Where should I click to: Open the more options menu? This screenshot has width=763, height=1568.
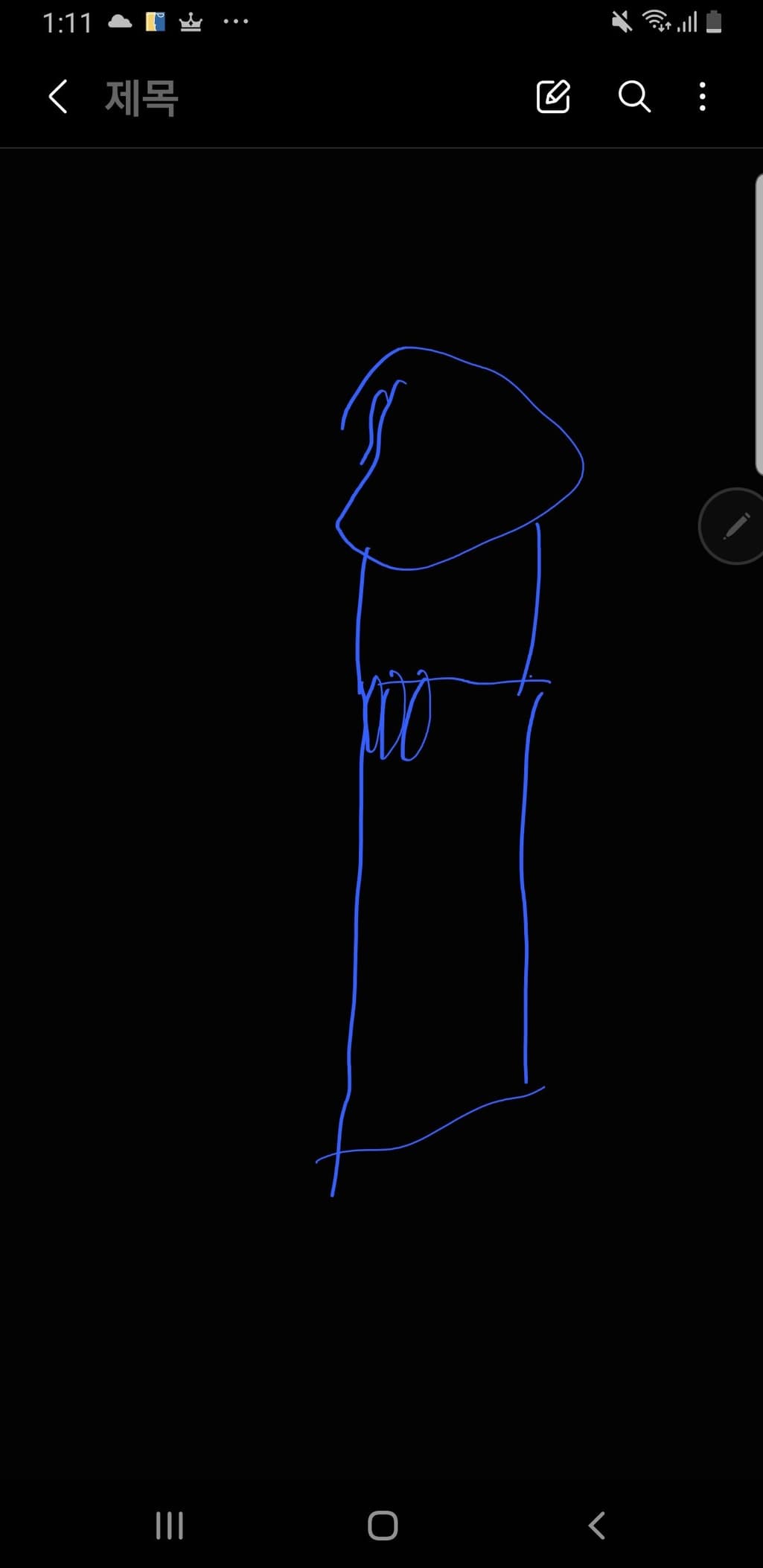[x=702, y=97]
